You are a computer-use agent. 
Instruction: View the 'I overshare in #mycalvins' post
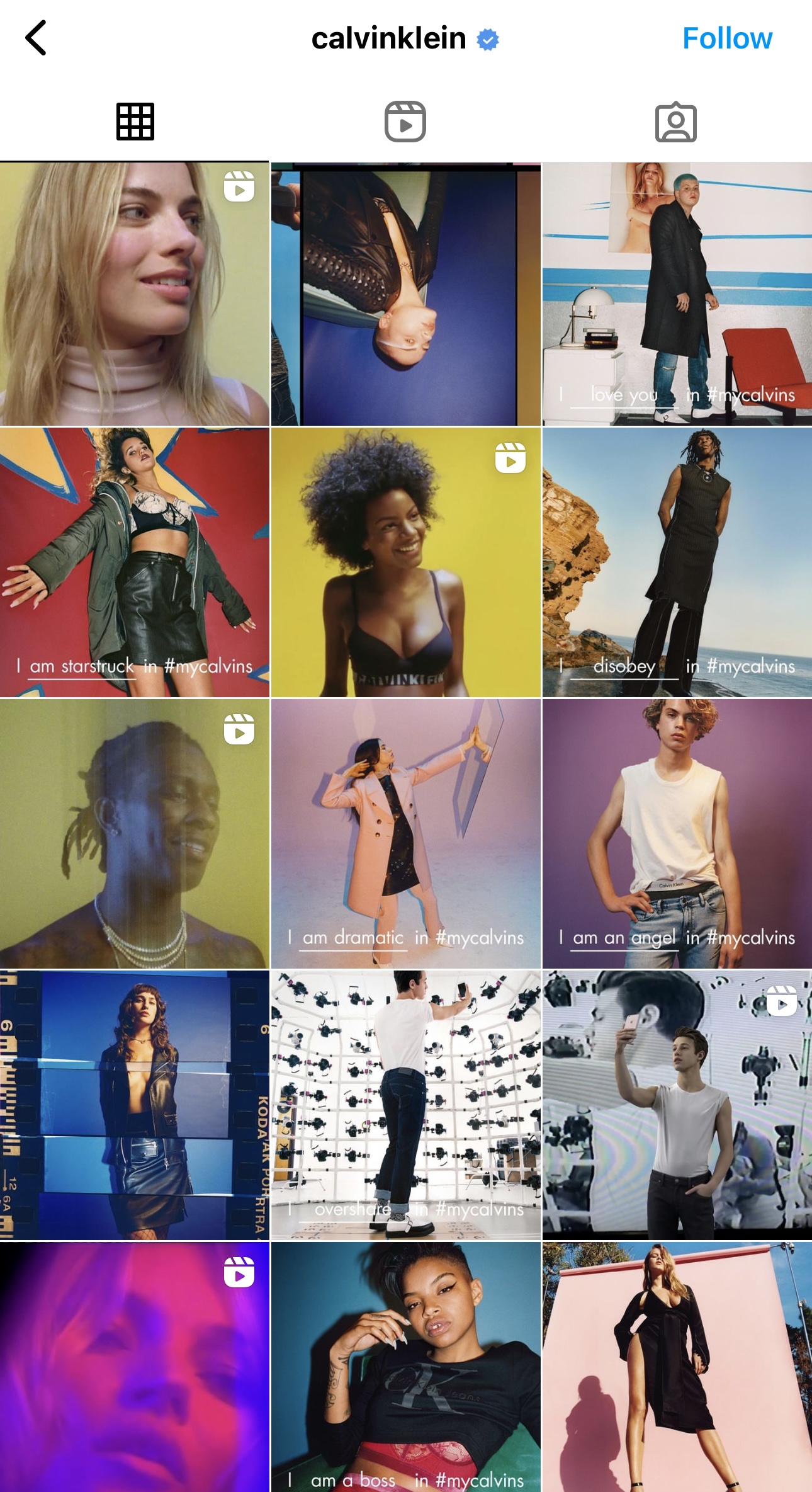point(405,1105)
